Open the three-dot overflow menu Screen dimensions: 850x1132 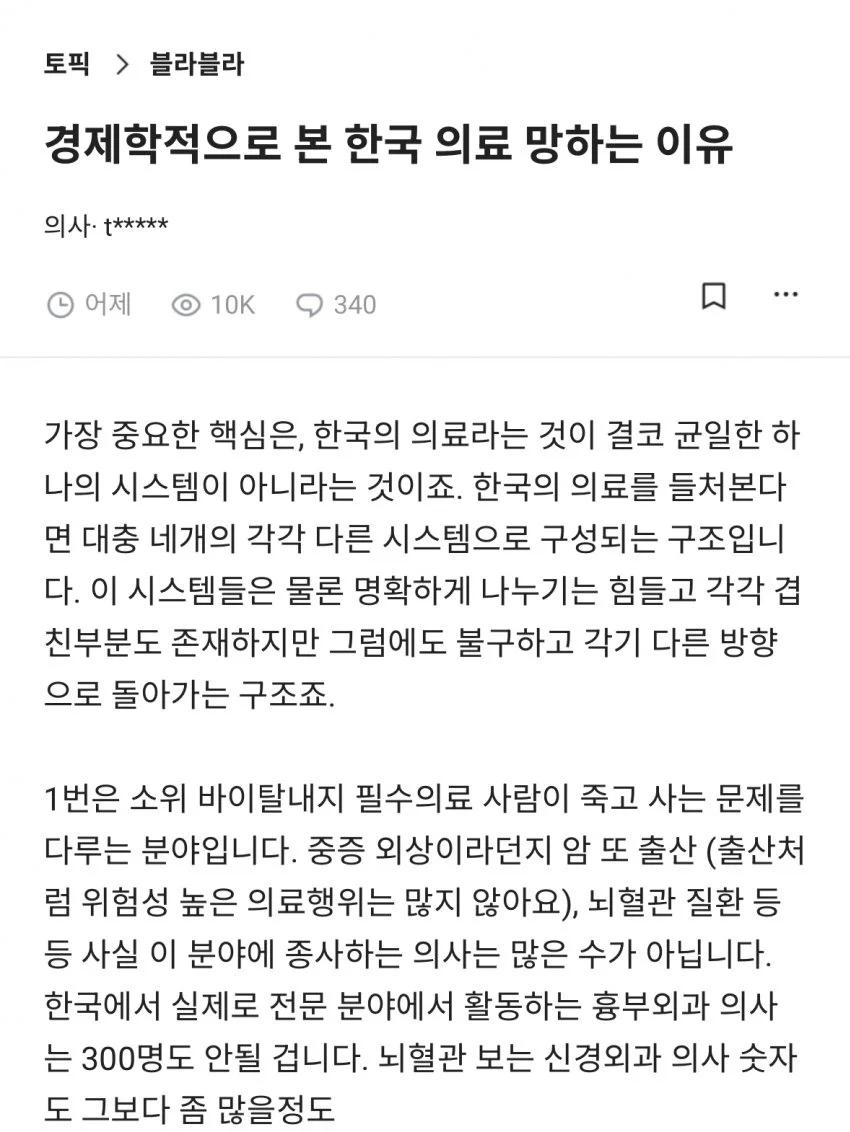pyautogui.click(x=786, y=295)
